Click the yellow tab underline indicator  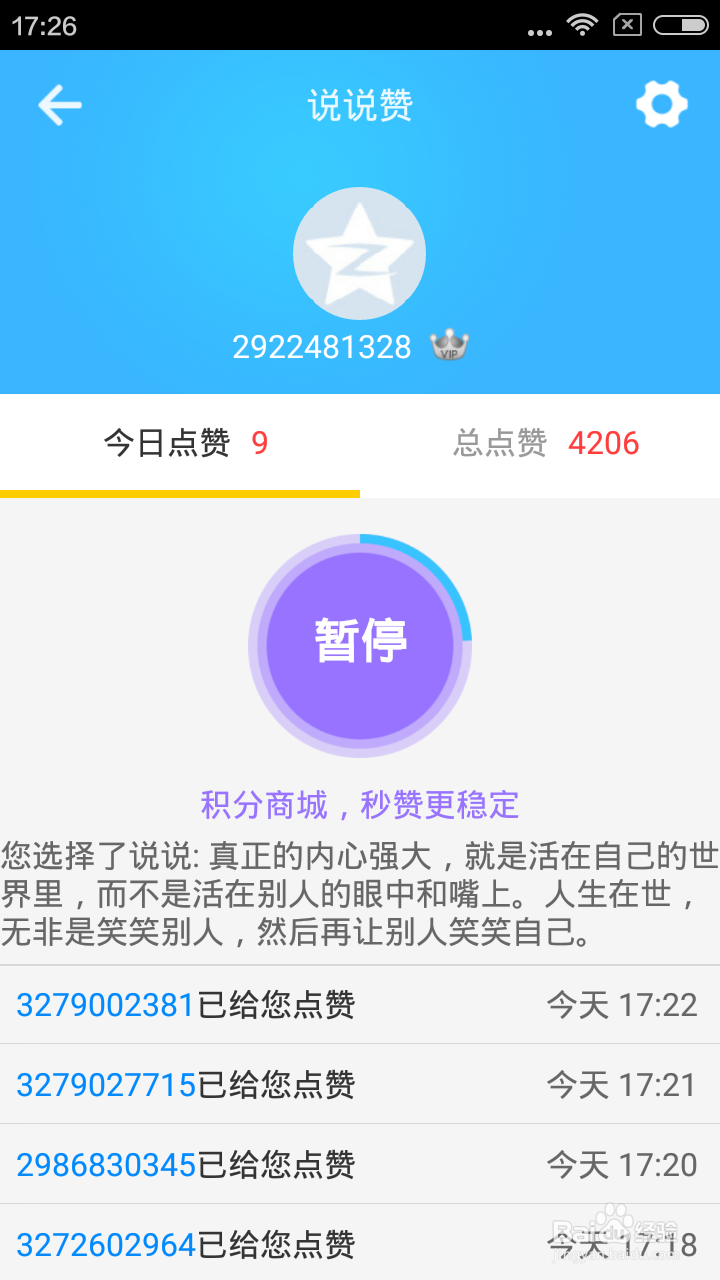(x=180, y=492)
